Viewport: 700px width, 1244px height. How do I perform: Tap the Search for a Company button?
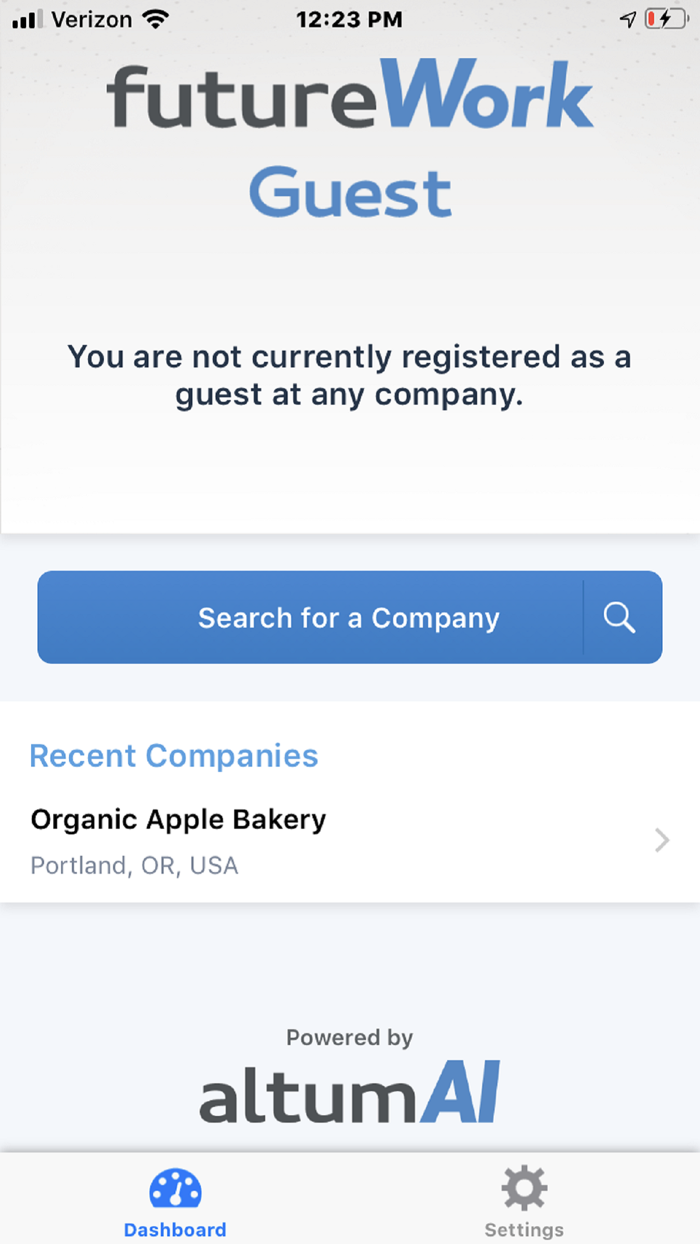pyautogui.click(x=348, y=618)
